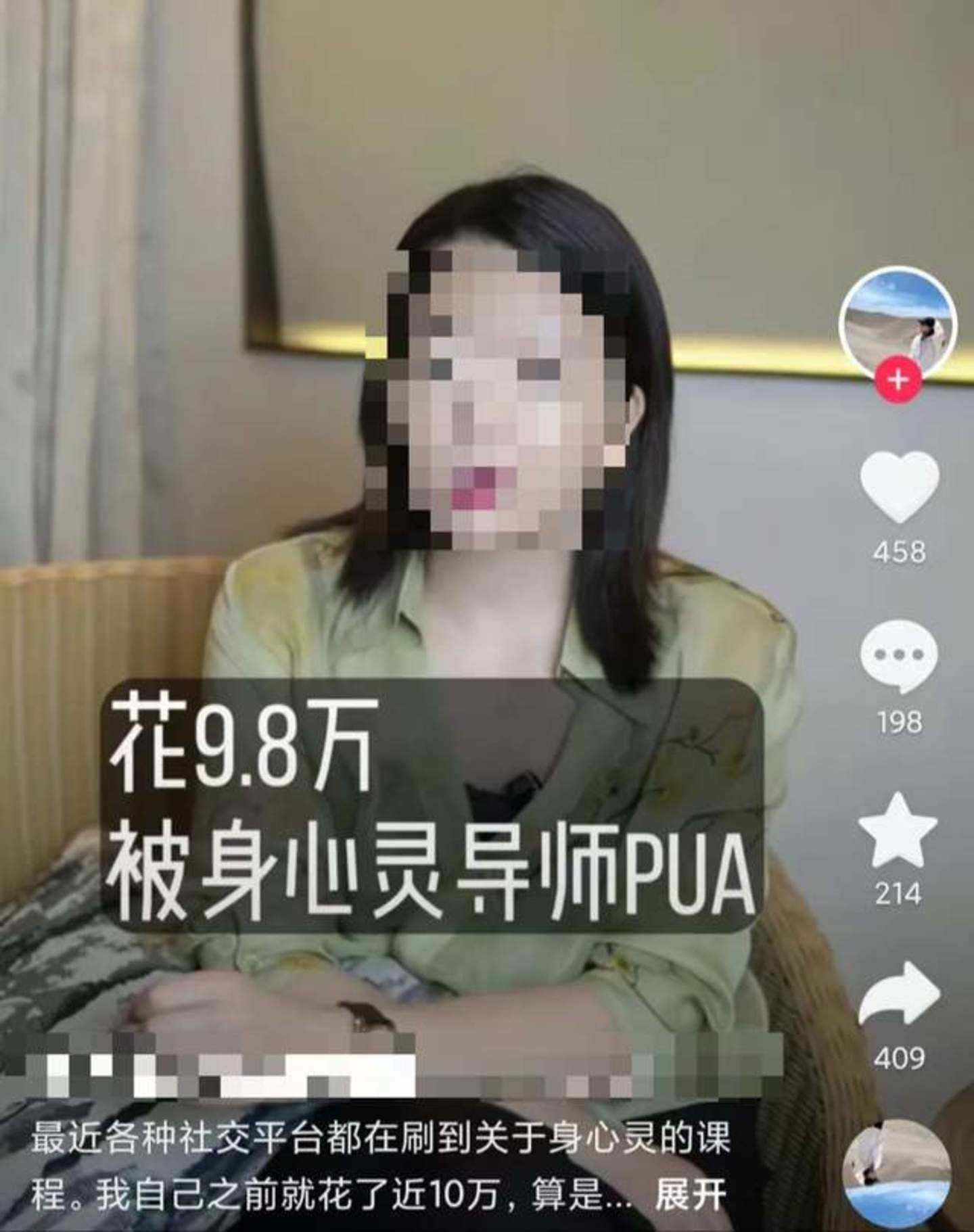Viewport: 974px width, 1232px height.
Task: Open the spinning music disc
Action: 899,1172
